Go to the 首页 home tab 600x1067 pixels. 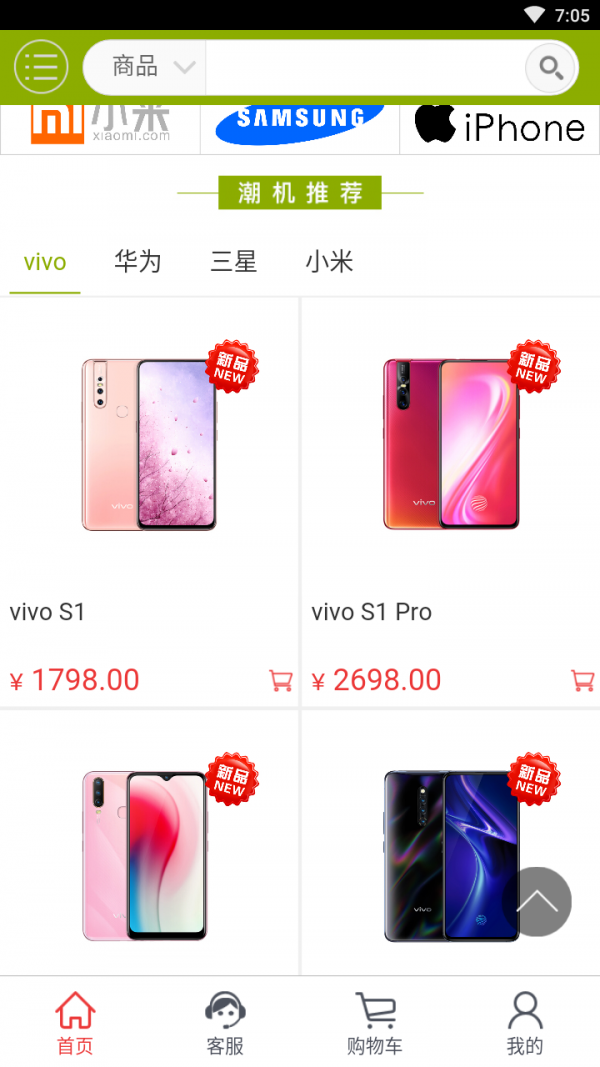point(75,1023)
